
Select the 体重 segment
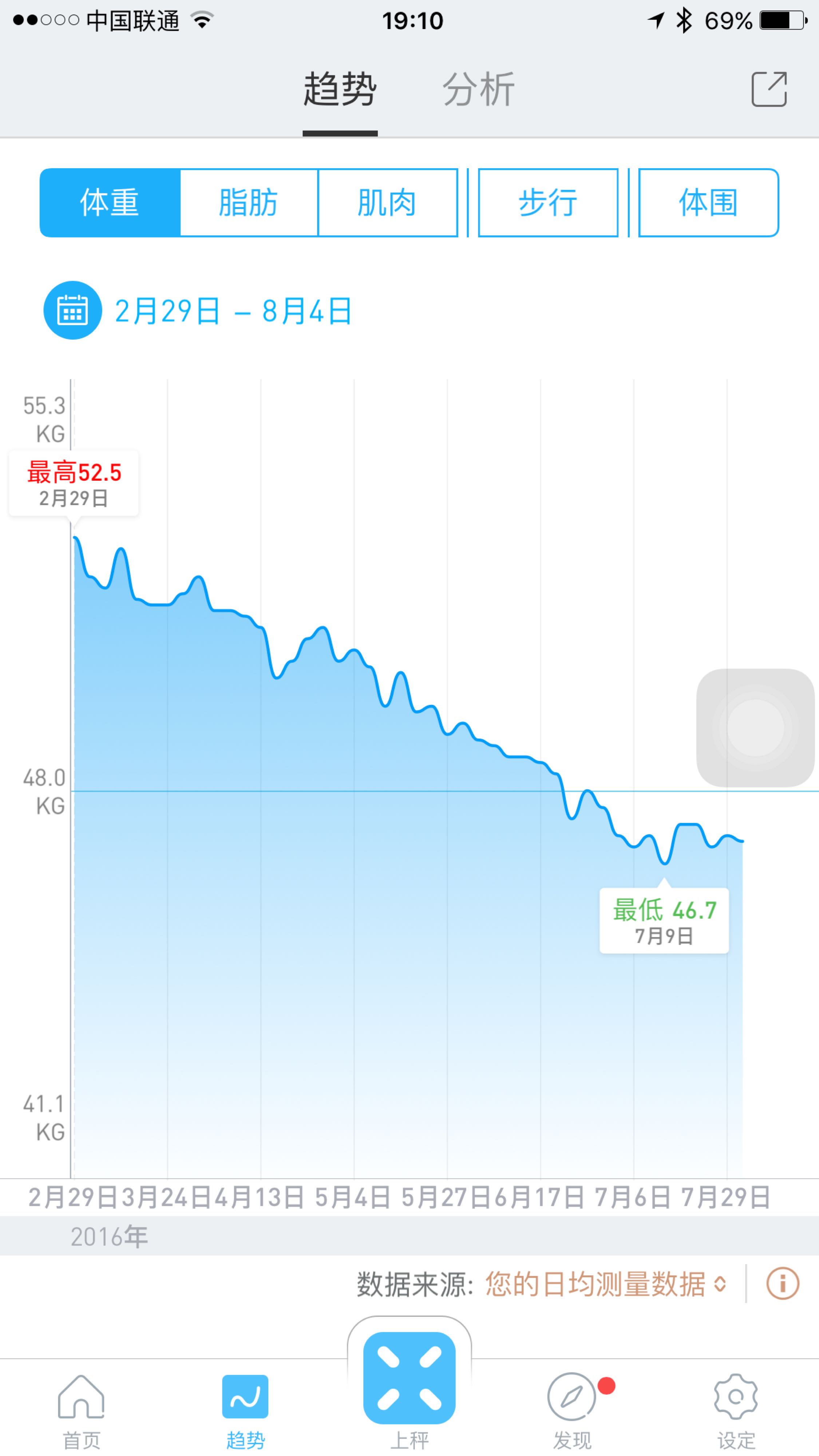click(x=110, y=203)
